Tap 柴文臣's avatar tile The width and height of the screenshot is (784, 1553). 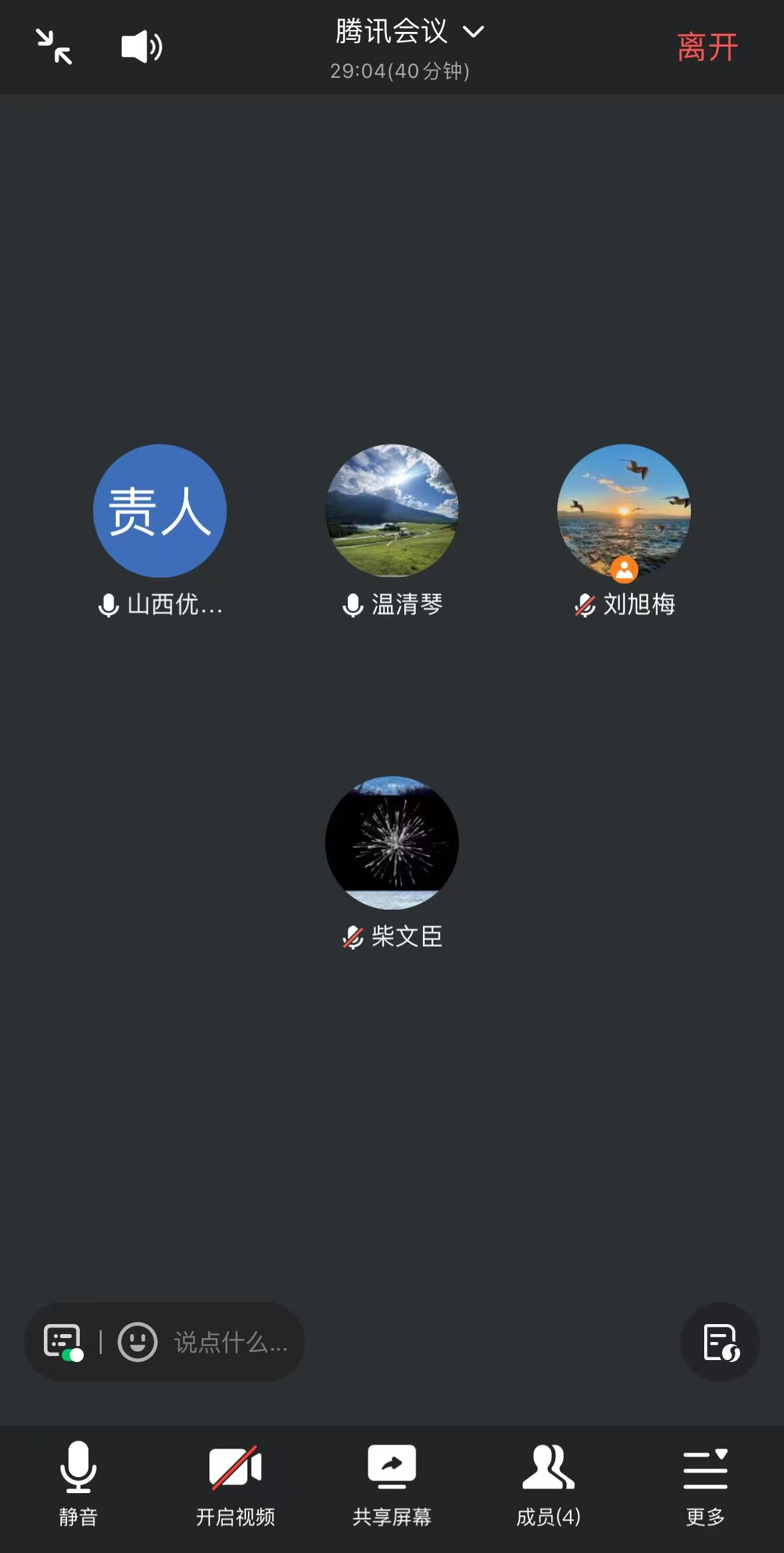[392, 842]
